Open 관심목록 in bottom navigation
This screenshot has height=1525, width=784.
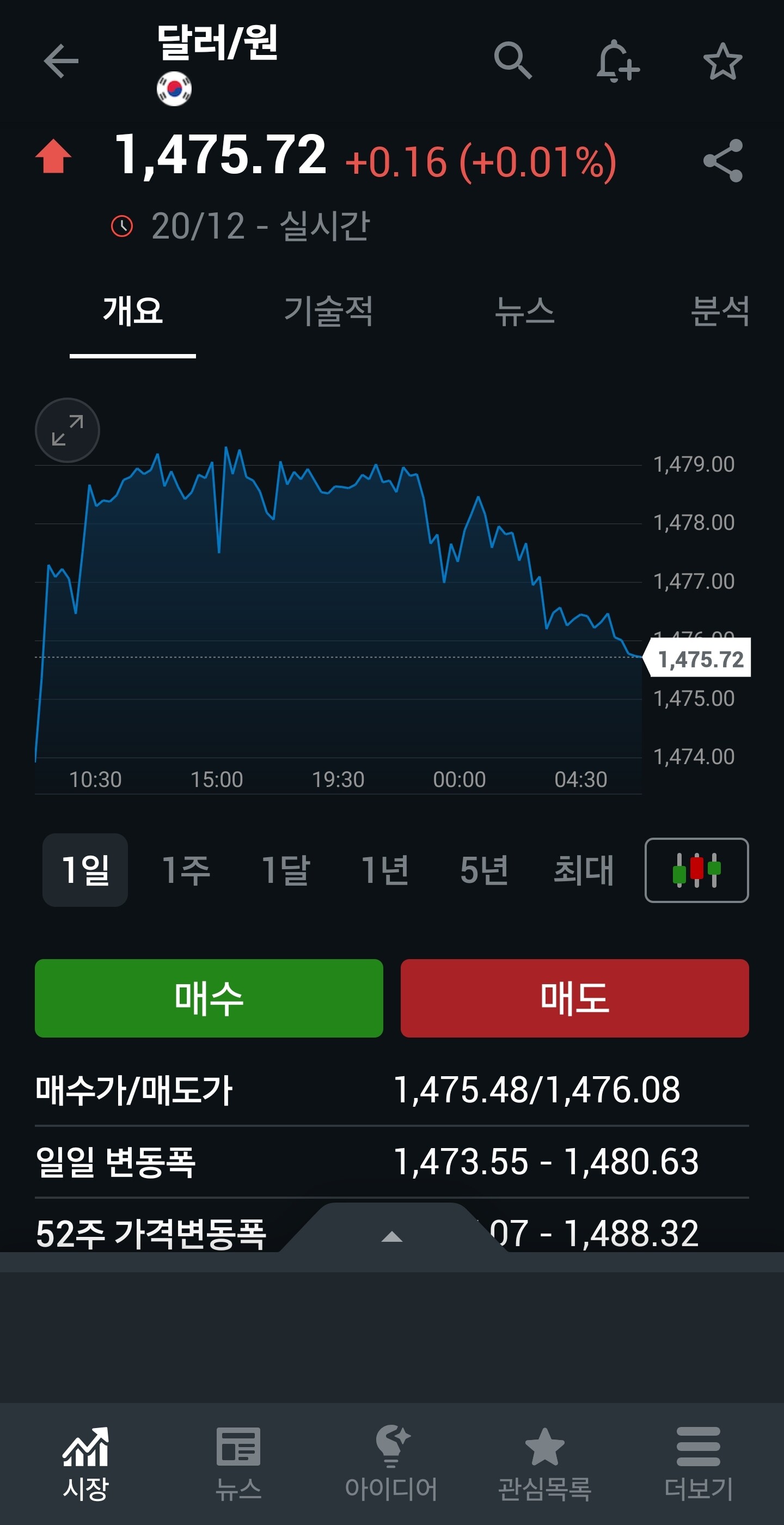pyautogui.click(x=544, y=1463)
